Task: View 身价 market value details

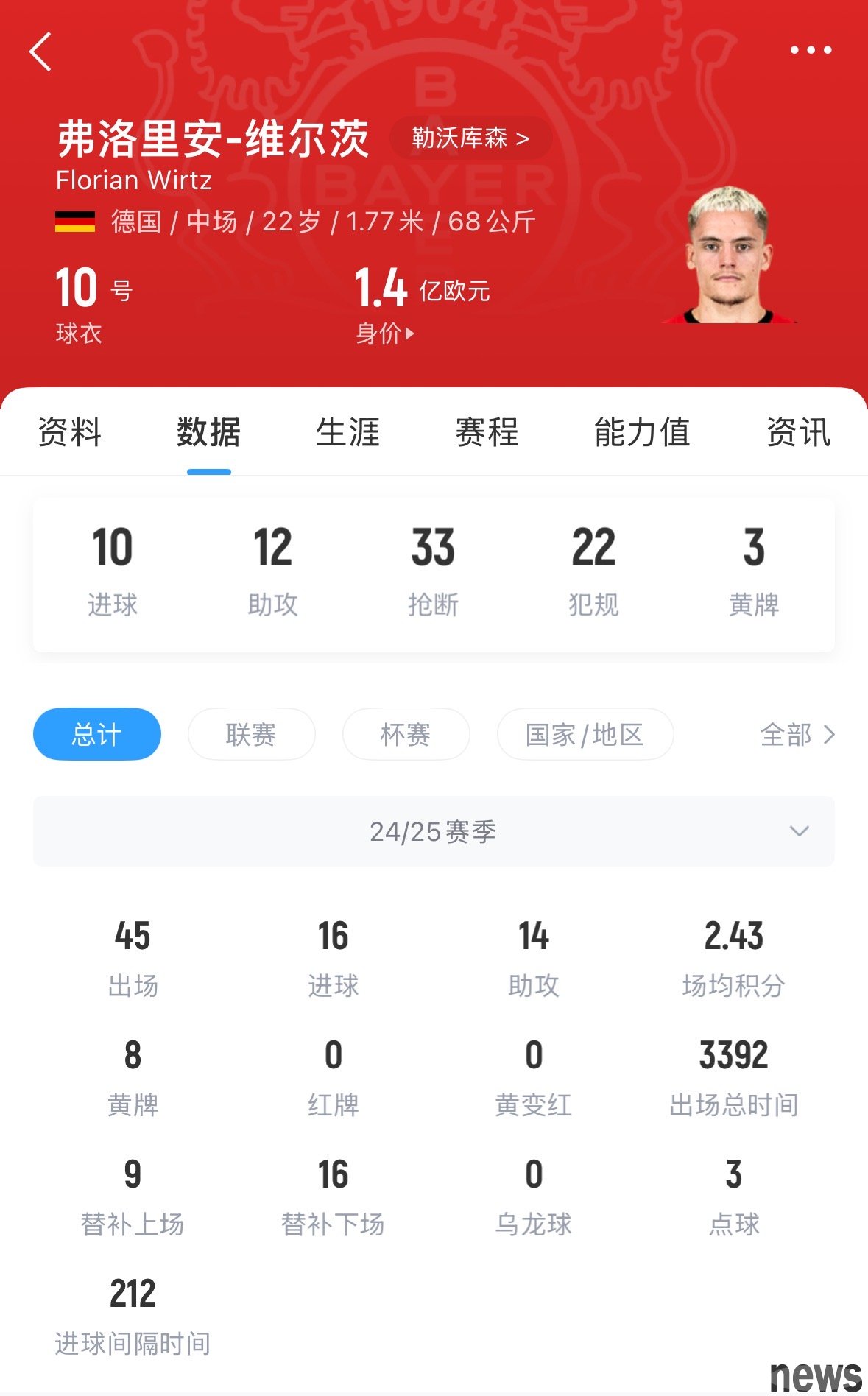Action: 385,334
